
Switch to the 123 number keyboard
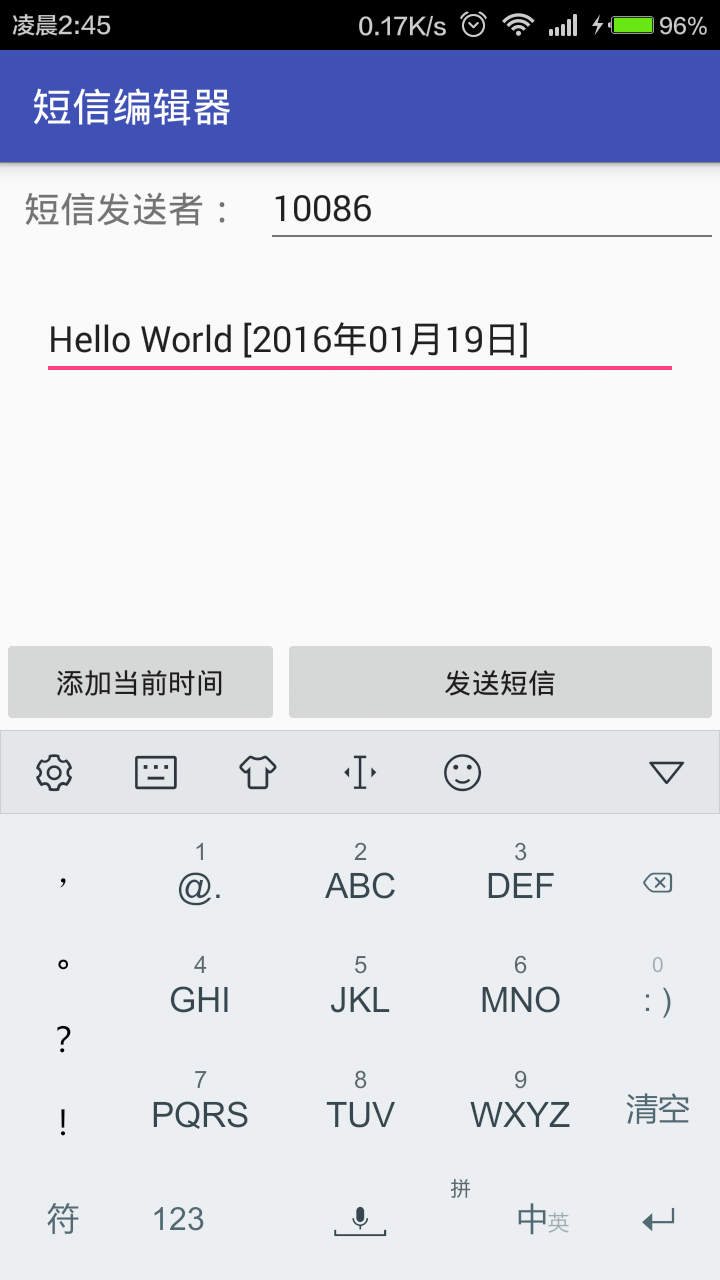tap(178, 1219)
